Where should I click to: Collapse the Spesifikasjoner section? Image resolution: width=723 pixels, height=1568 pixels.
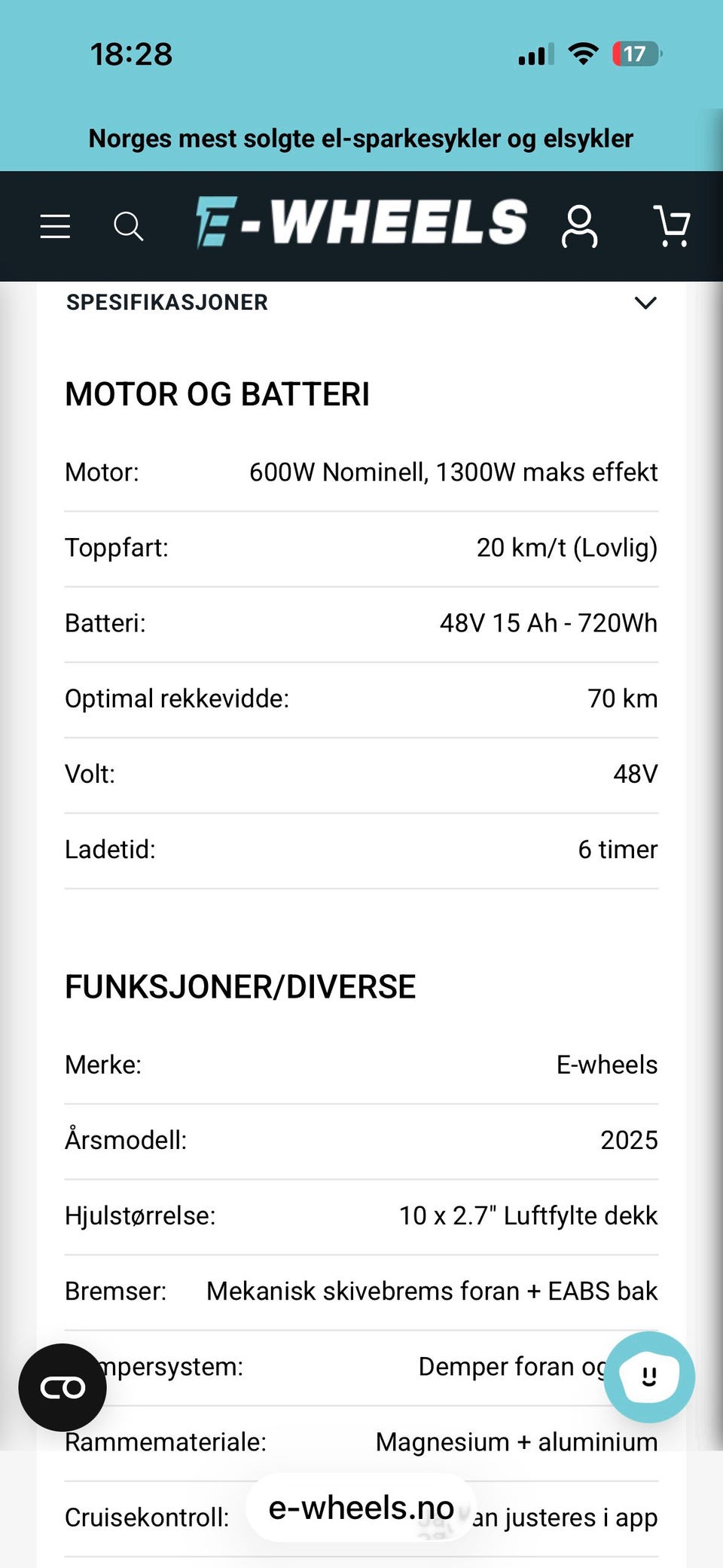(361, 302)
